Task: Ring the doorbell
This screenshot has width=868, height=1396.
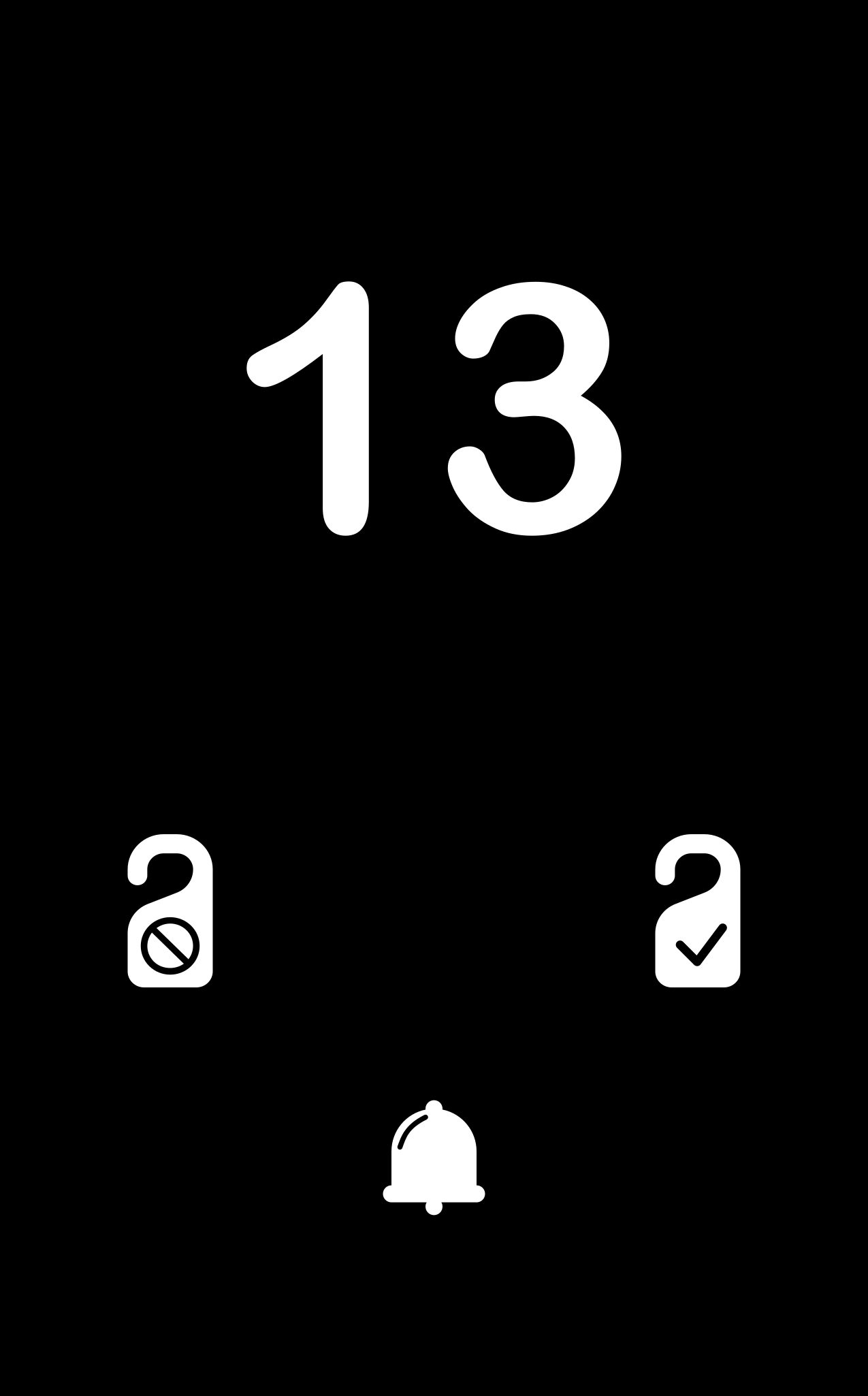Action: tap(434, 1159)
